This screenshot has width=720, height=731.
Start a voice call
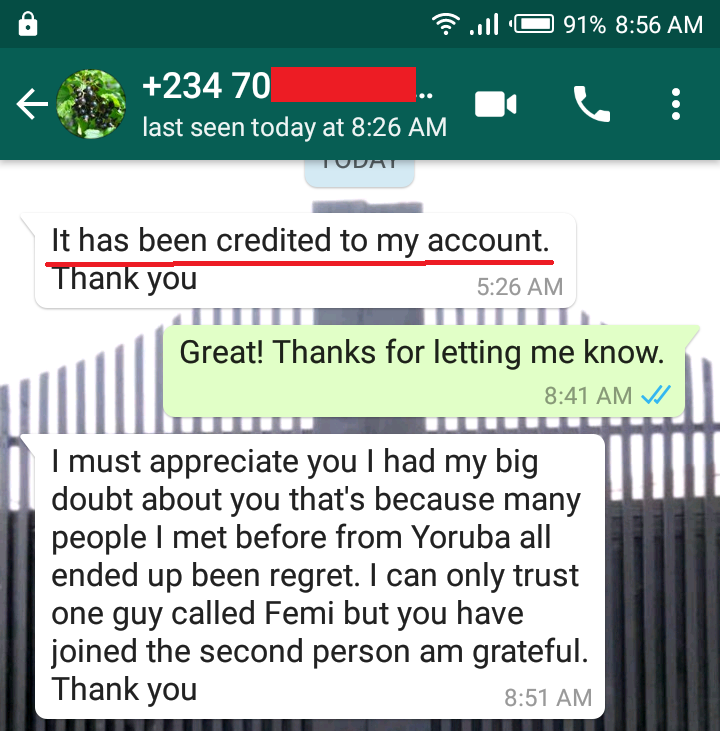pyautogui.click(x=591, y=104)
